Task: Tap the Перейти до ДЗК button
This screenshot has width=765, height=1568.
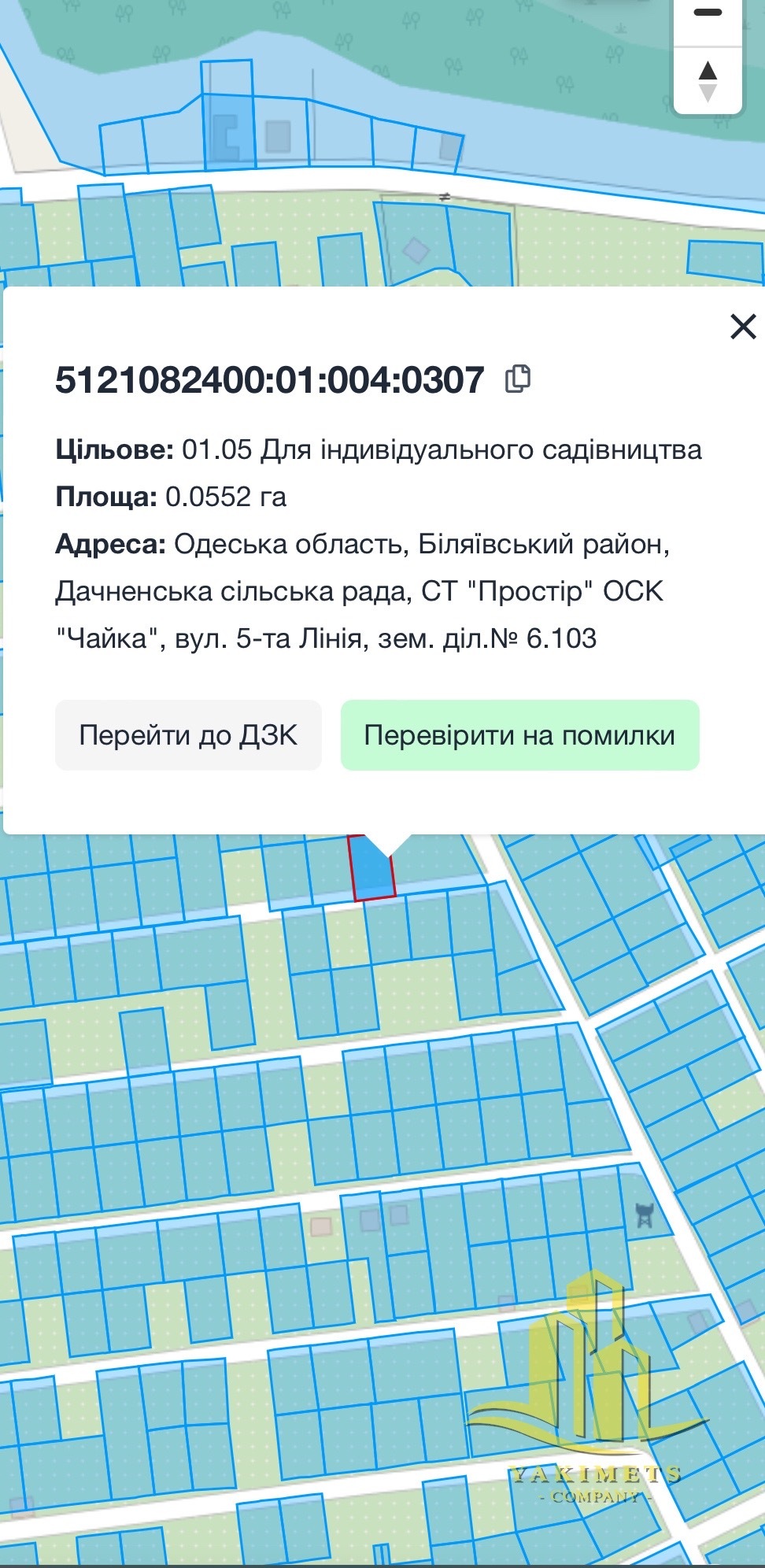Action: tap(188, 735)
